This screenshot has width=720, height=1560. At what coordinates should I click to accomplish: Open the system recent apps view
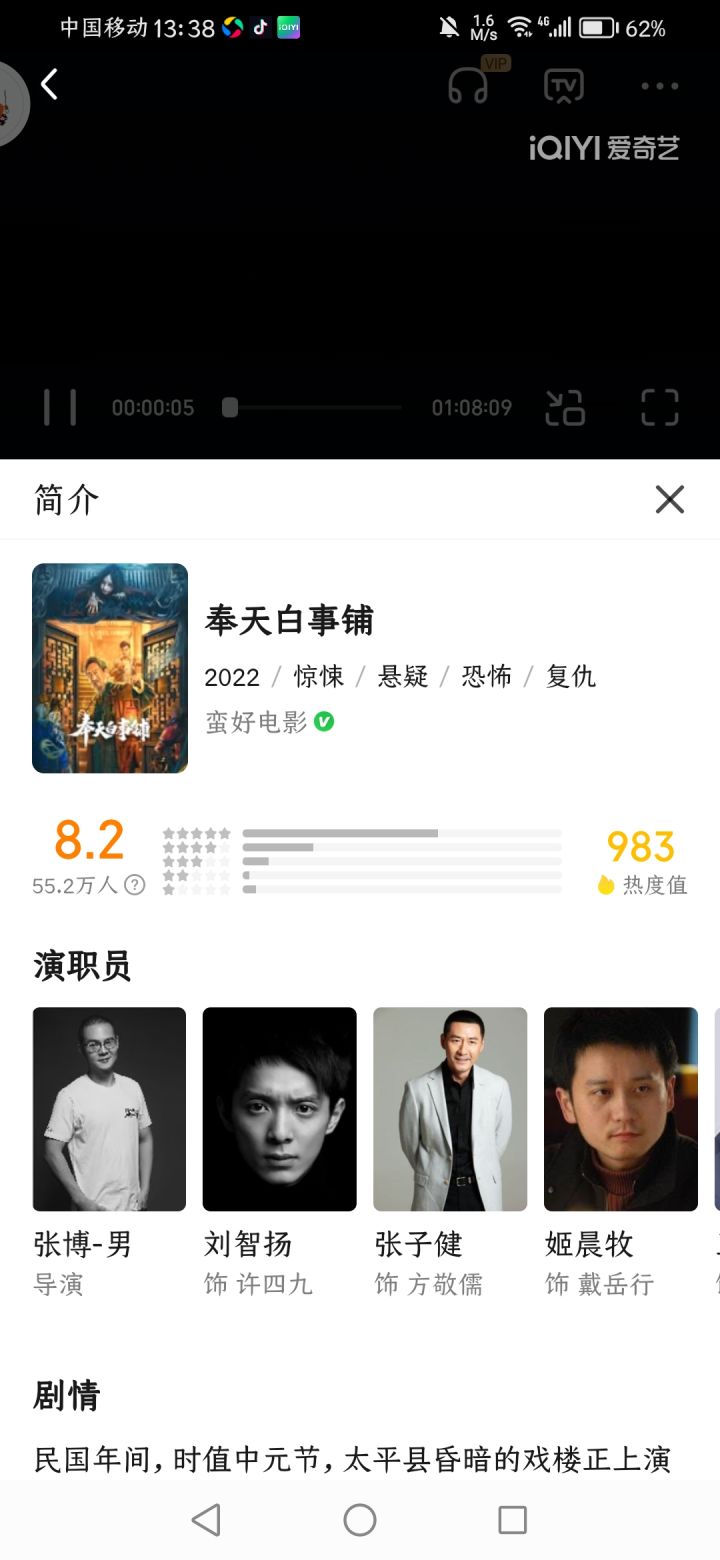[x=512, y=1520]
